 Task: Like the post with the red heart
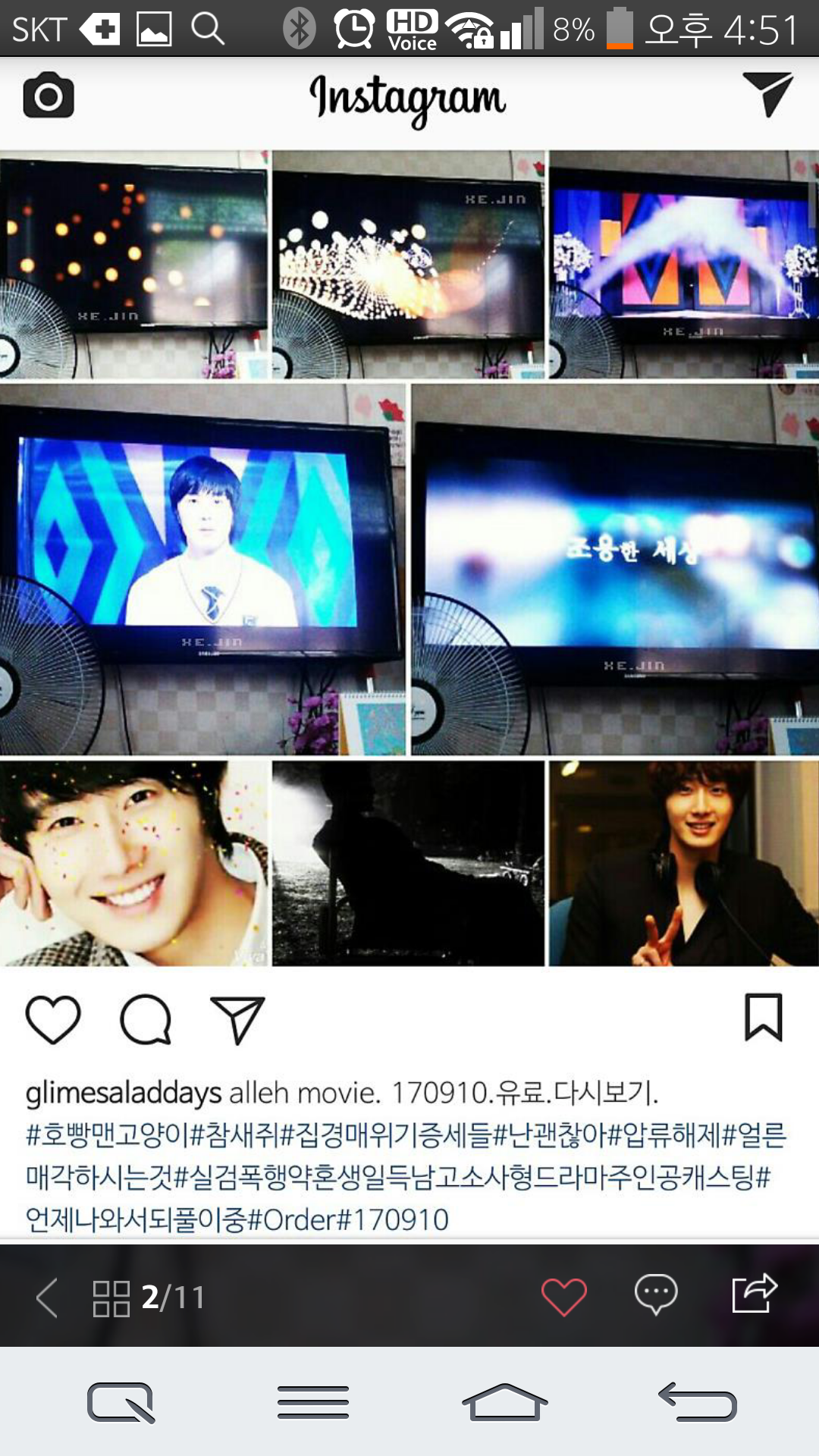coord(563,1296)
